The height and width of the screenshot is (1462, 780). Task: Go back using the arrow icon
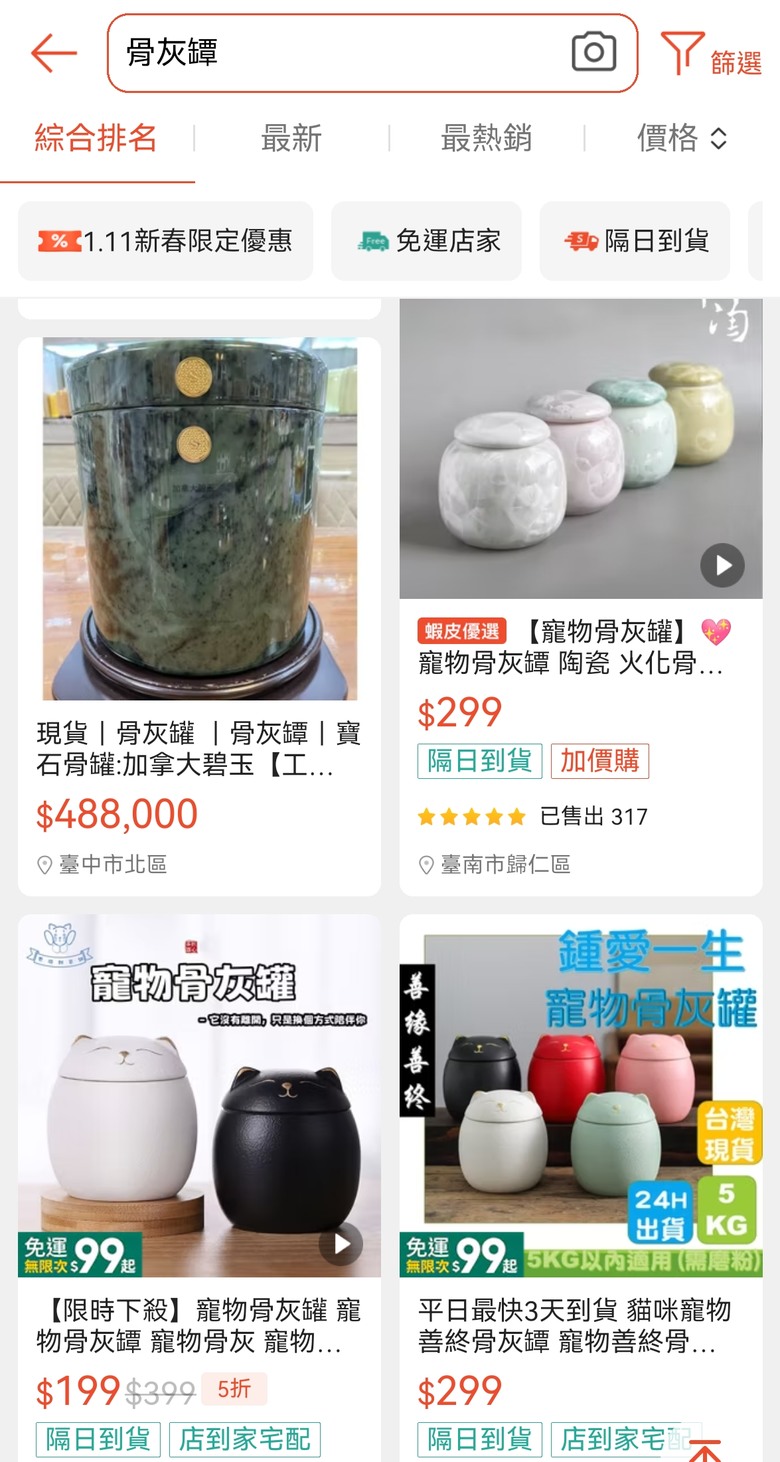(x=54, y=53)
